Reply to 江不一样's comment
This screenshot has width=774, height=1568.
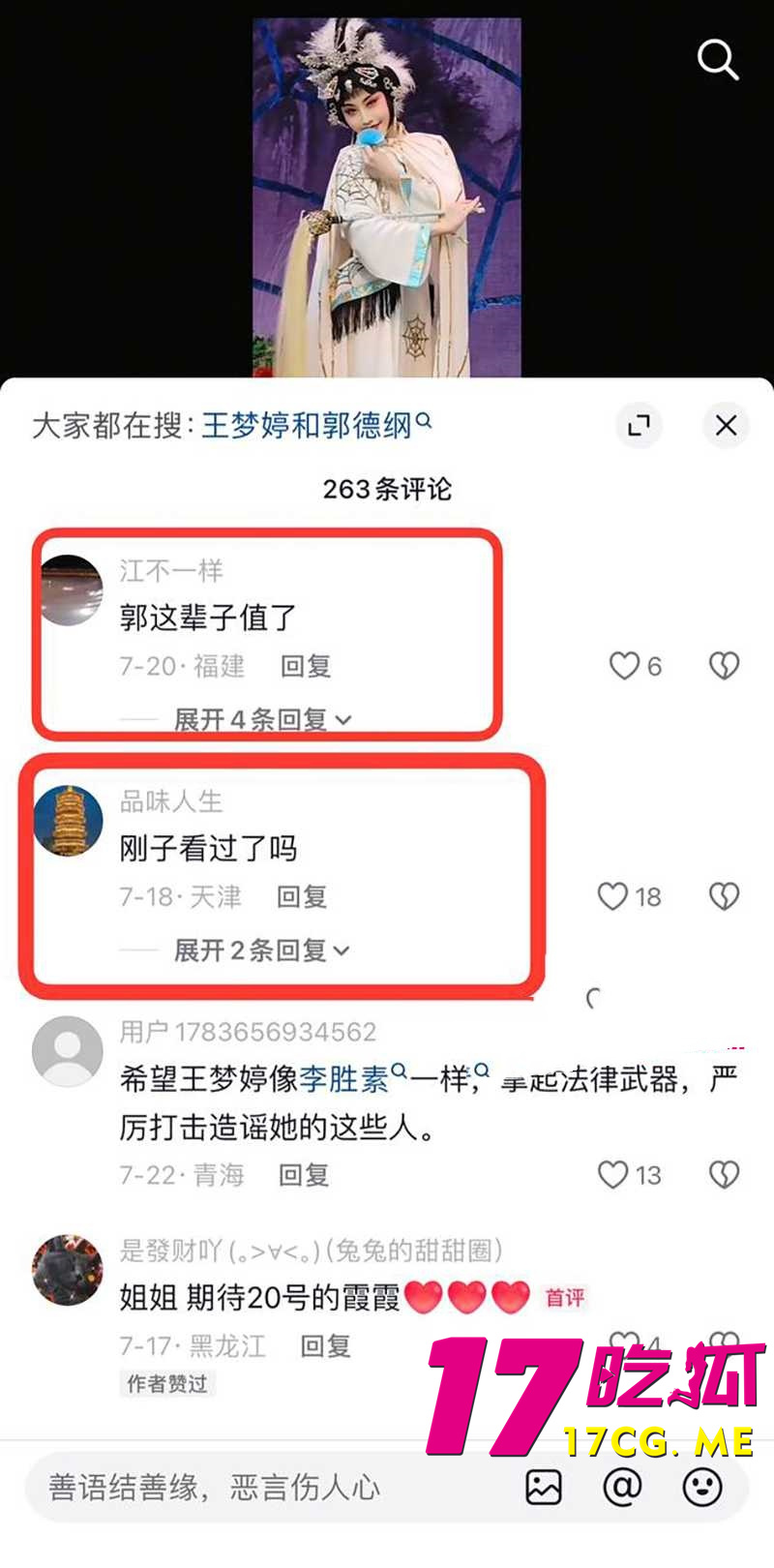tap(306, 666)
